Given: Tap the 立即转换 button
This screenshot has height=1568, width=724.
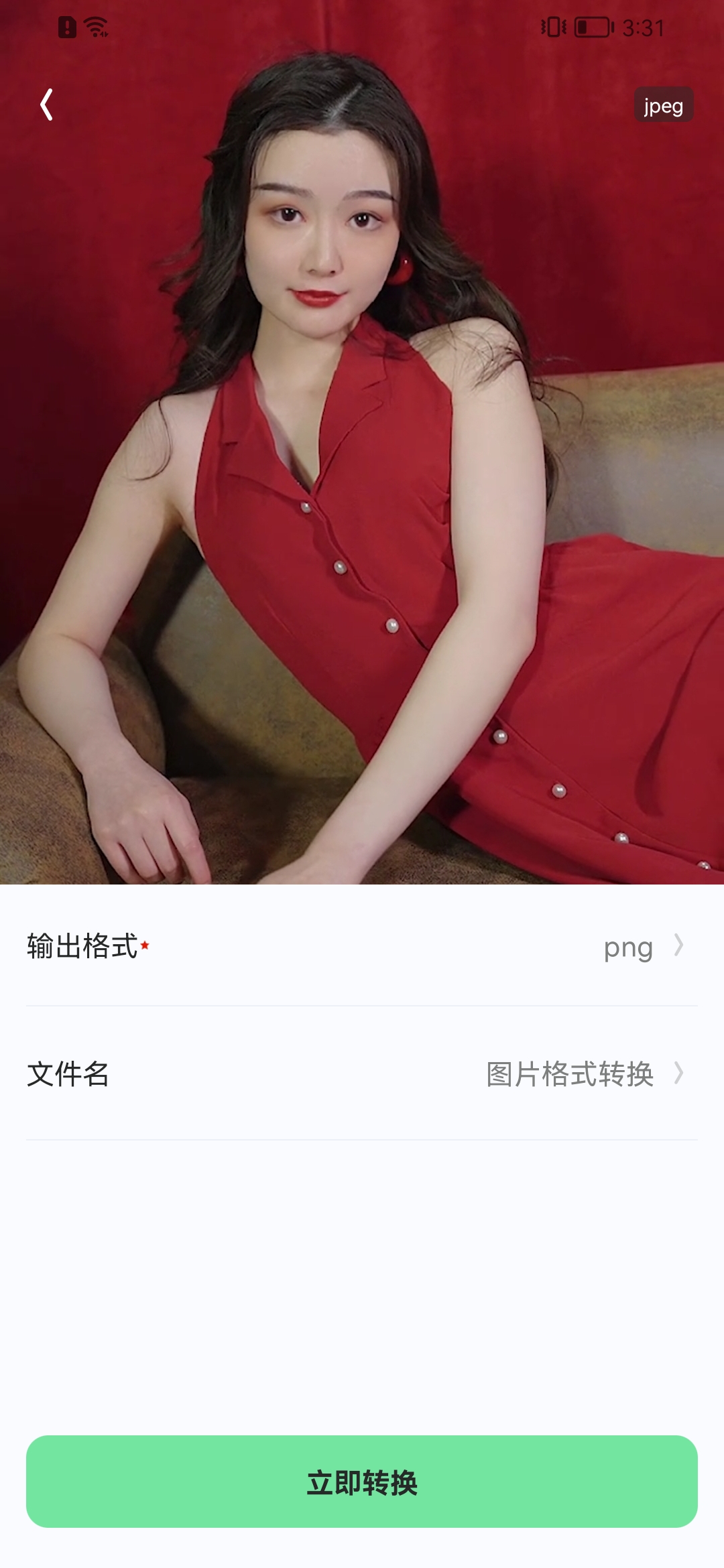Looking at the screenshot, I should click(362, 1482).
